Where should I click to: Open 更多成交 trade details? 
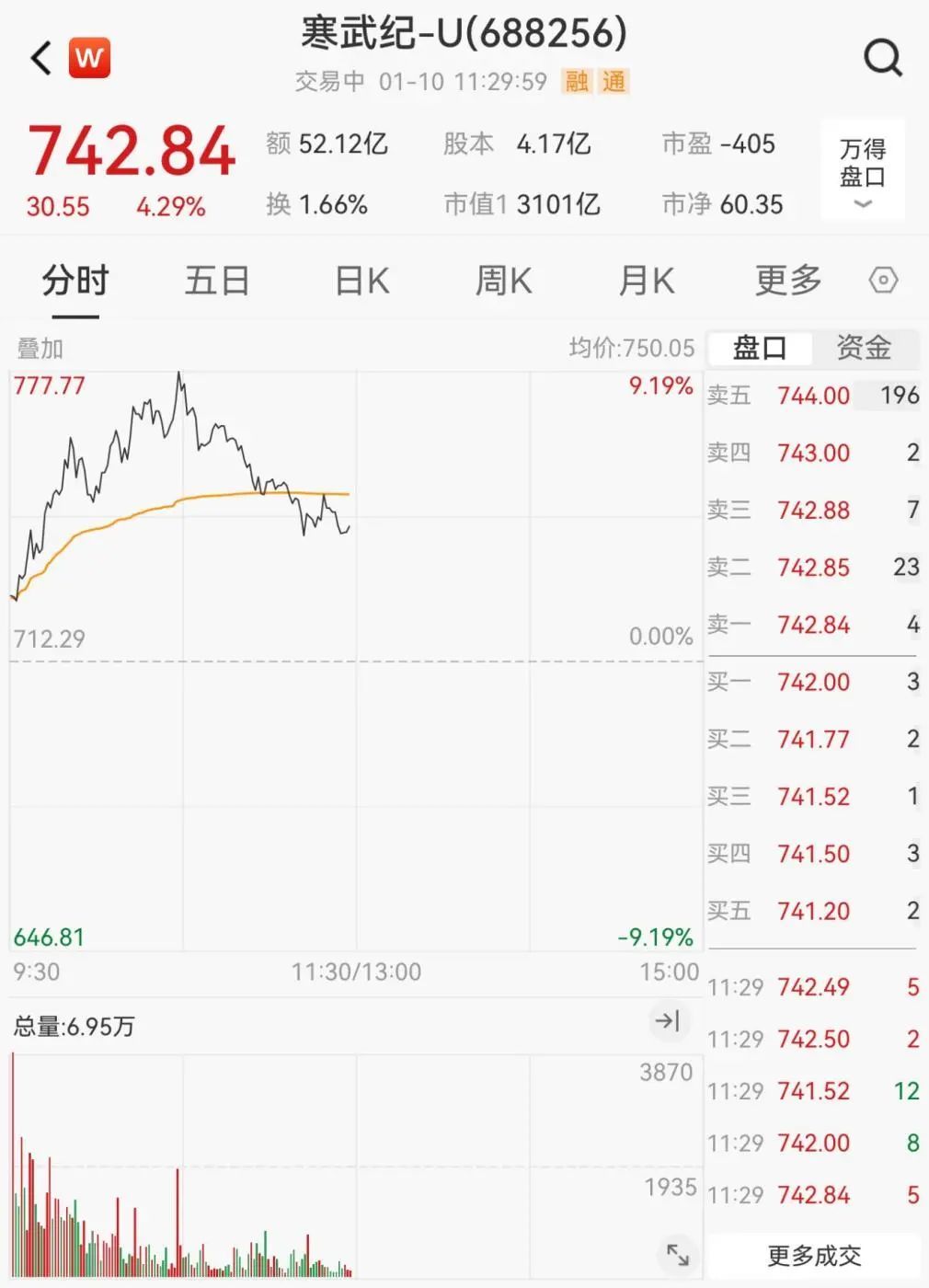point(814,1255)
